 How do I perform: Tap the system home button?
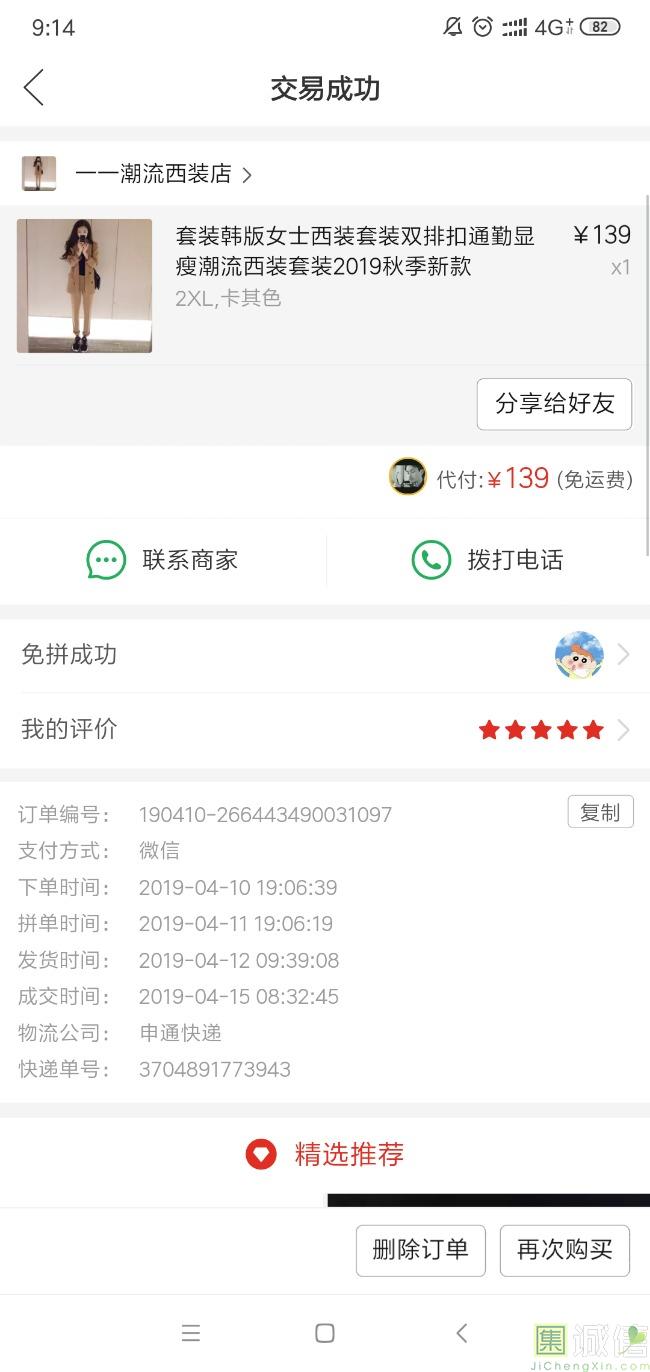point(324,1332)
